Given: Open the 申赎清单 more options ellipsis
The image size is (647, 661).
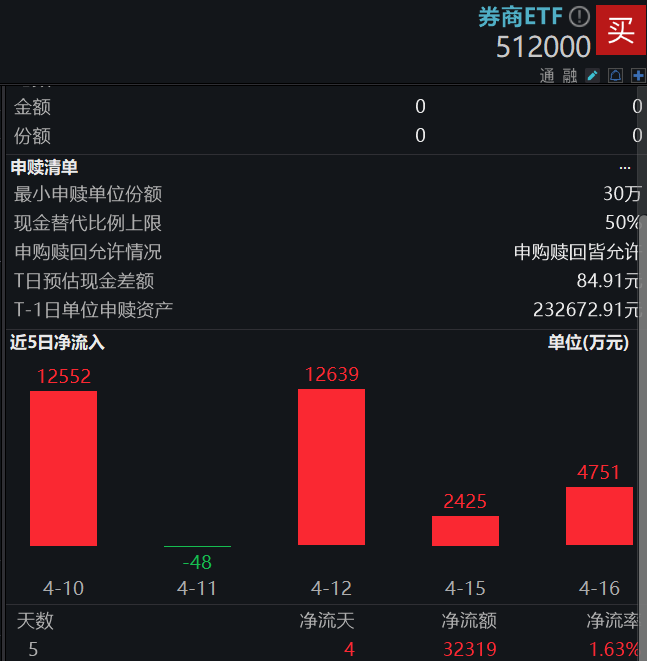Looking at the screenshot, I should click(x=625, y=168).
